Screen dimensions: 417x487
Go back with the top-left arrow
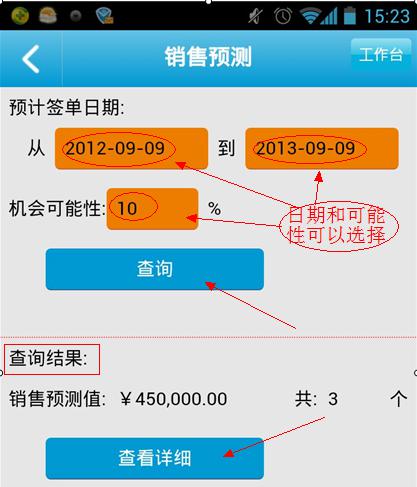pyautogui.click(x=31, y=59)
